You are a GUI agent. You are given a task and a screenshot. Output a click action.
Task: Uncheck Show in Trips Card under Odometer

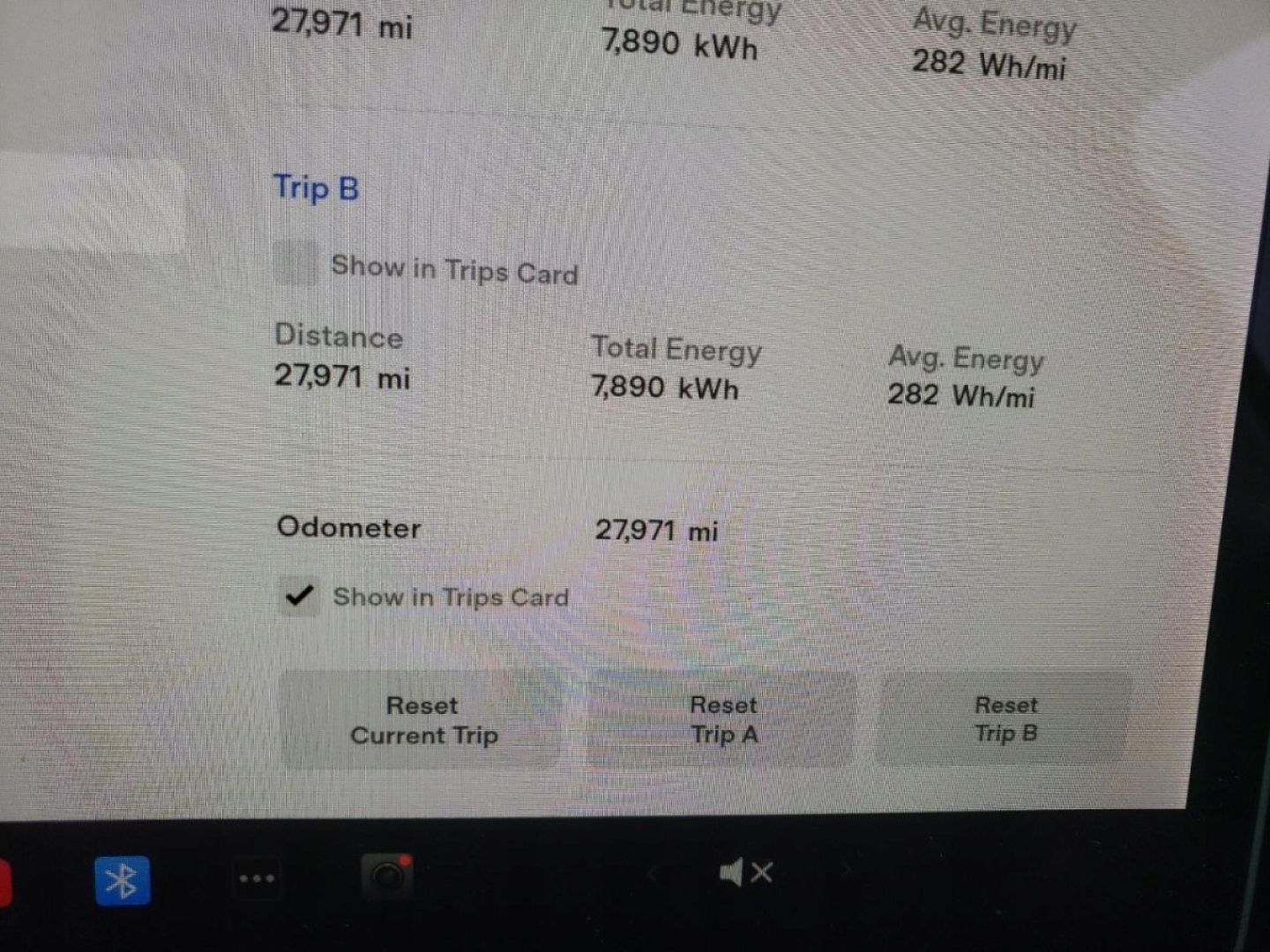300,596
